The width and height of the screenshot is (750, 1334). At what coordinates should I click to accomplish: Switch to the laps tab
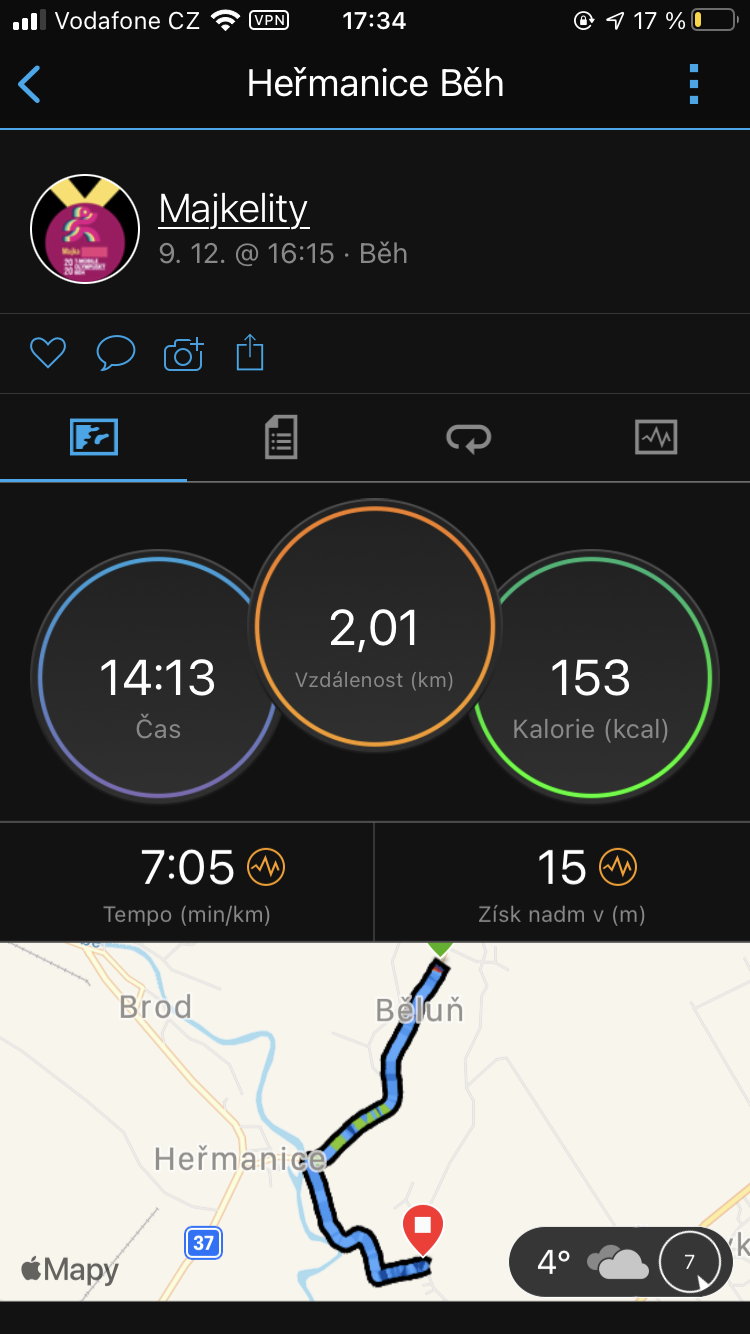pyautogui.click(x=468, y=437)
